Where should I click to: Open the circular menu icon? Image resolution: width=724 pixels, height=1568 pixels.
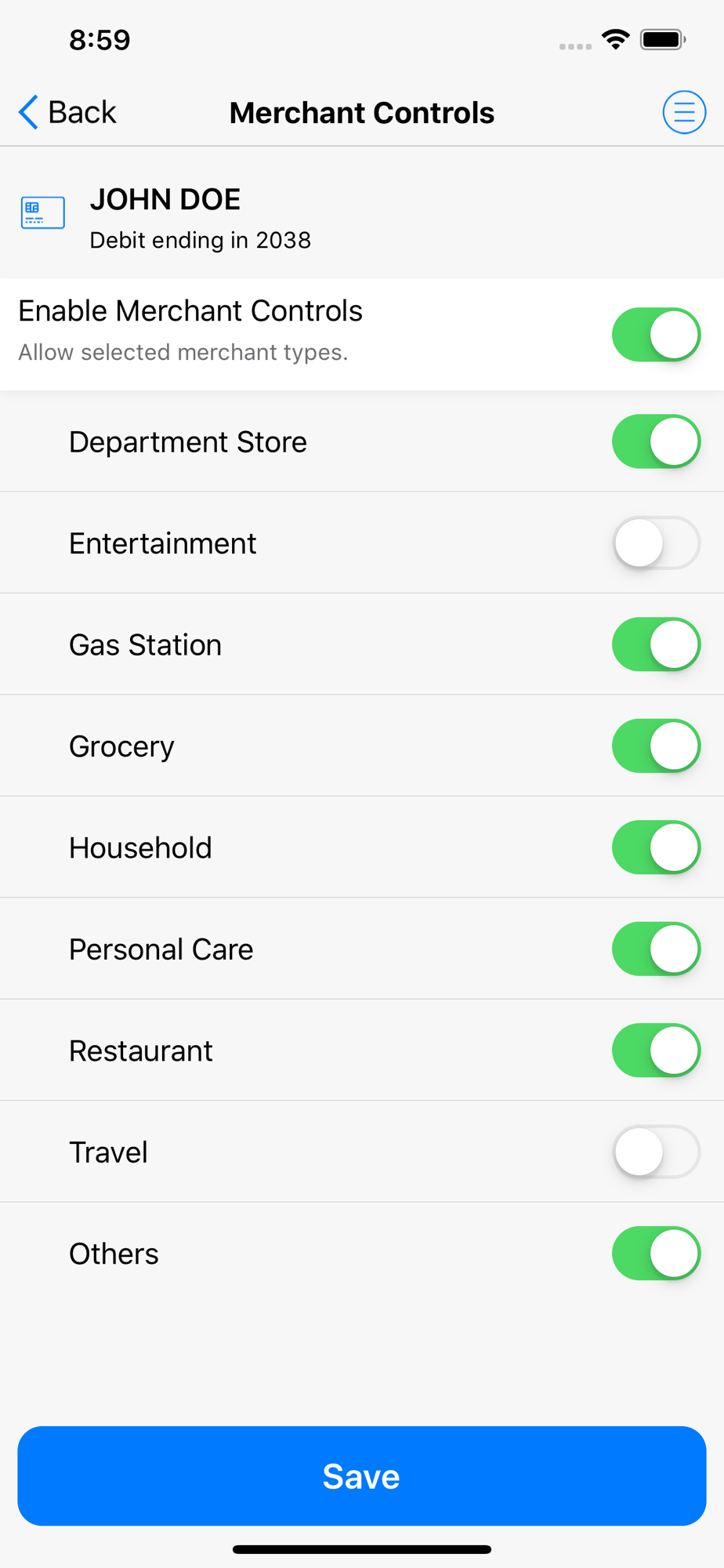click(x=684, y=112)
